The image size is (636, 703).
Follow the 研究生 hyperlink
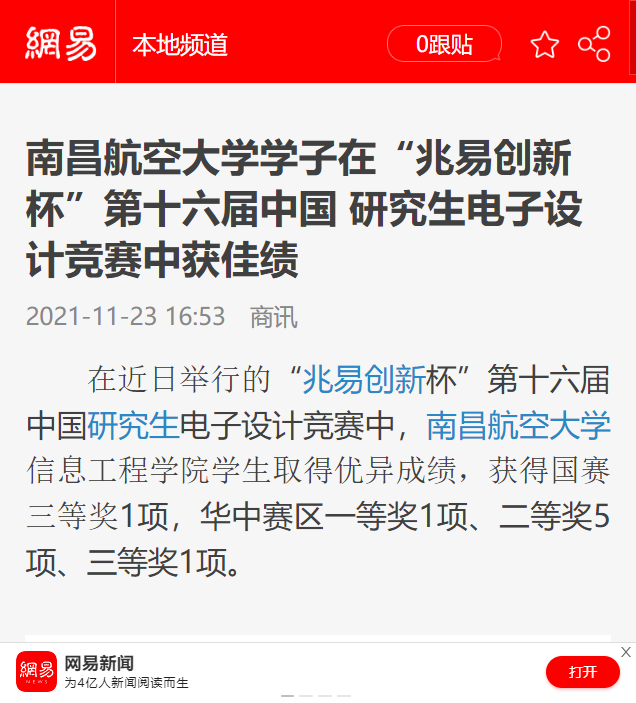133,426
